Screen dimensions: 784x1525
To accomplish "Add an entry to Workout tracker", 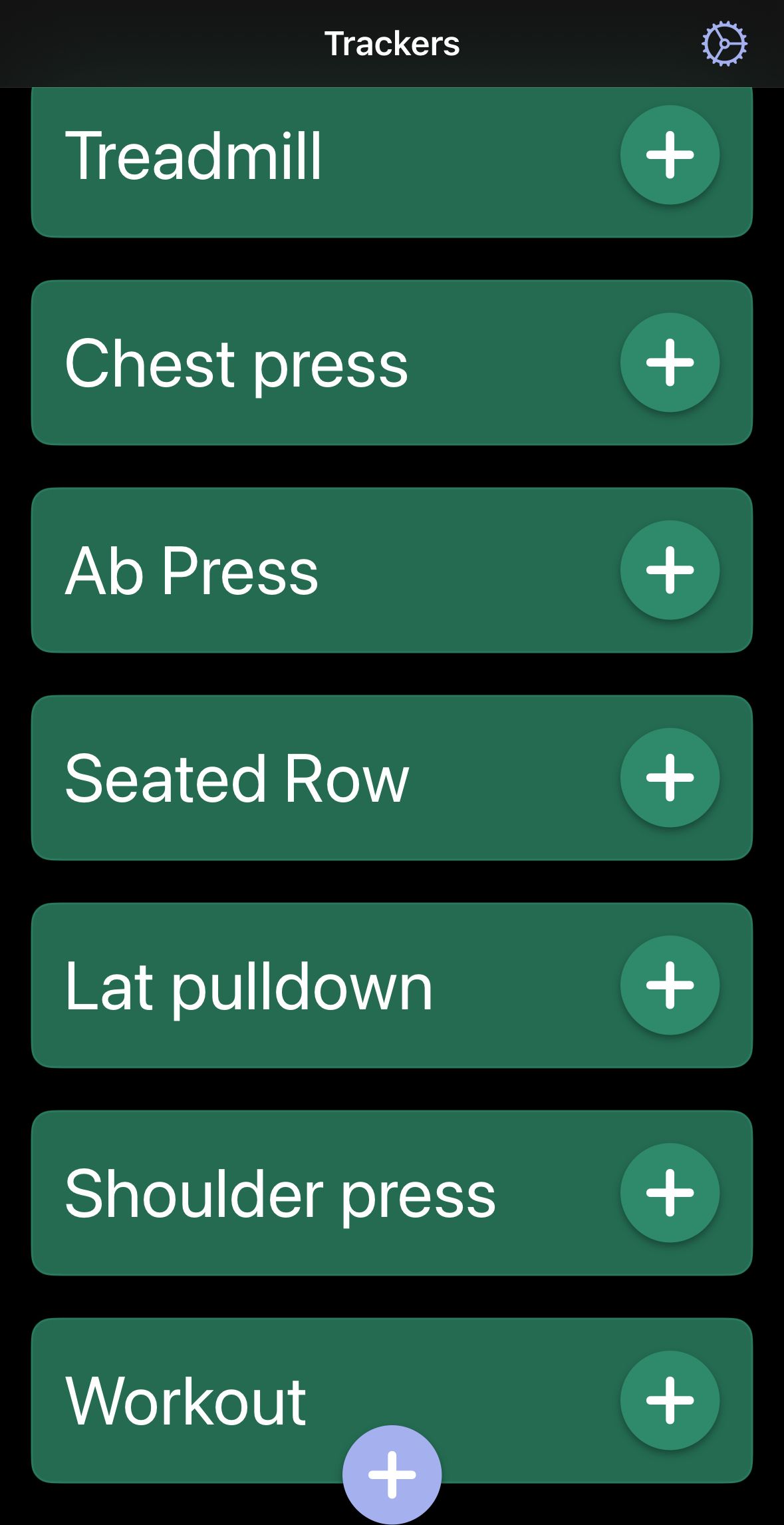I will (x=670, y=1400).
